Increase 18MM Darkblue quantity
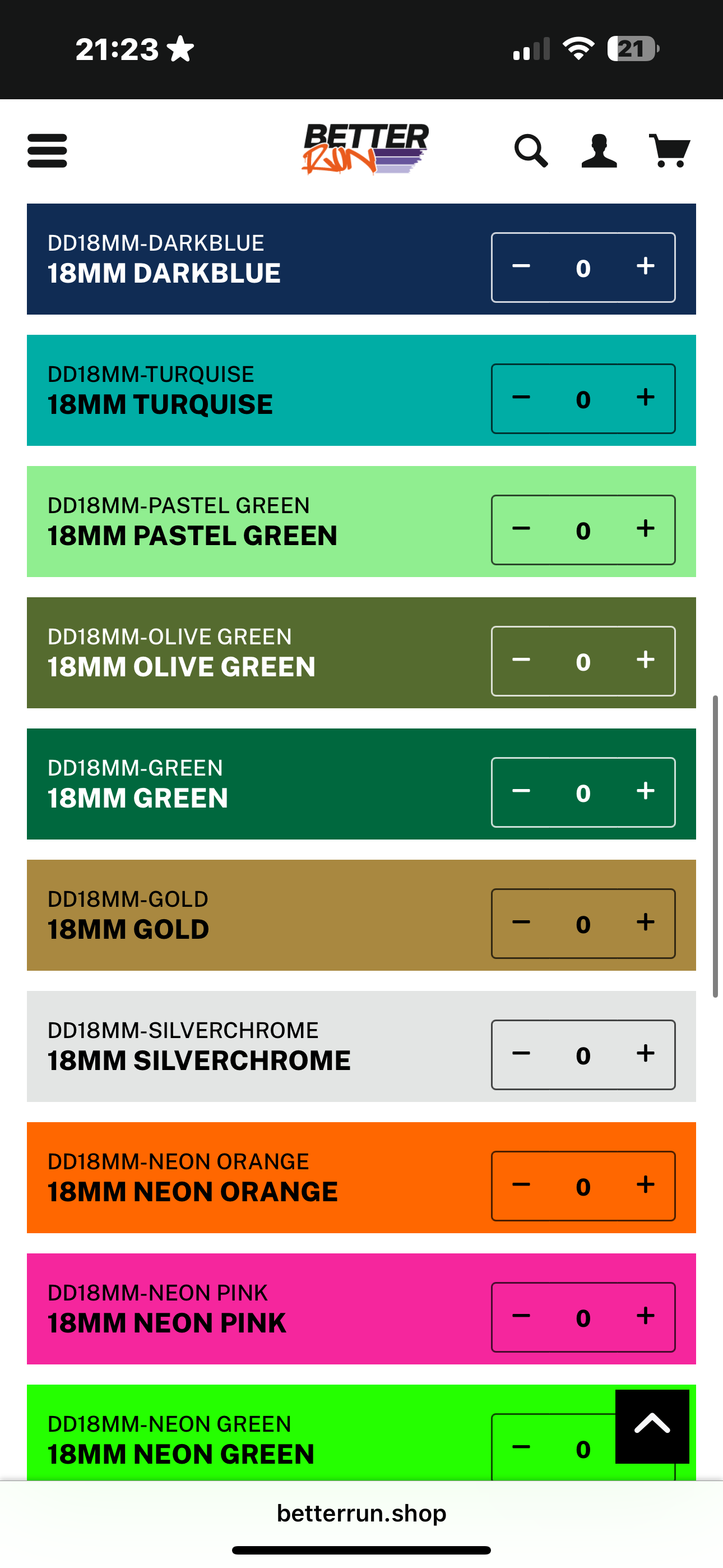723x1568 pixels. coord(645,266)
